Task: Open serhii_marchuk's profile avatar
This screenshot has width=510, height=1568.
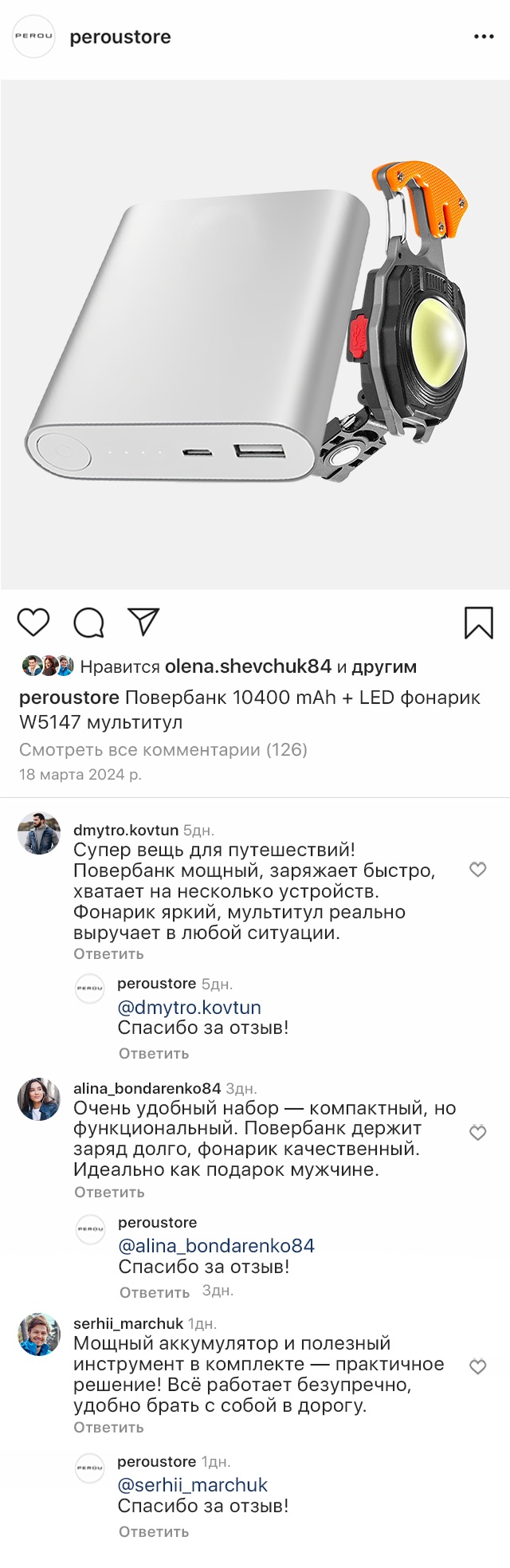Action: pos(39,1335)
